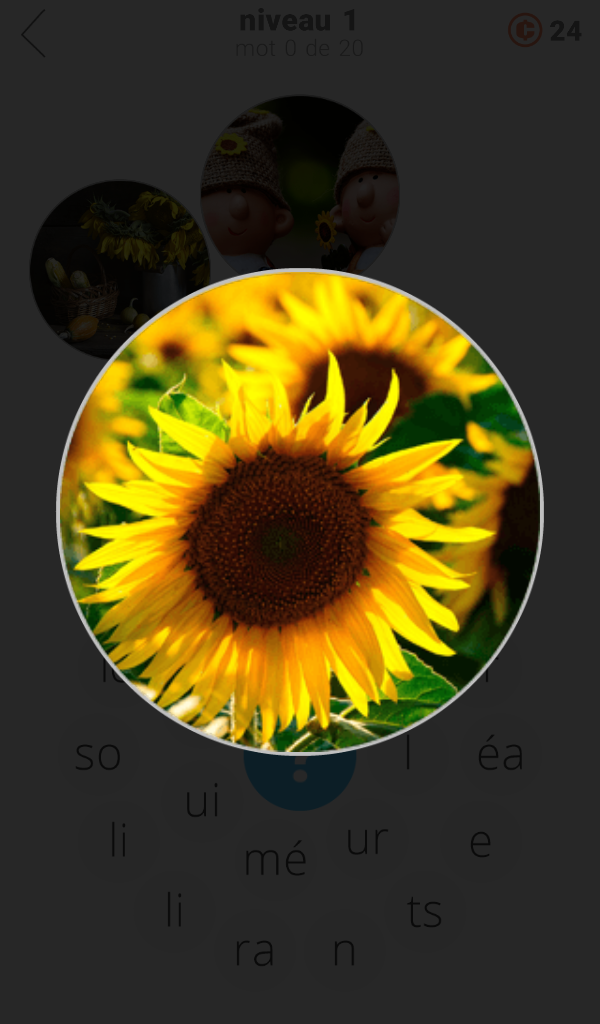Select the "ui" syllable tile
This screenshot has height=1024, width=600.
coord(203,803)
